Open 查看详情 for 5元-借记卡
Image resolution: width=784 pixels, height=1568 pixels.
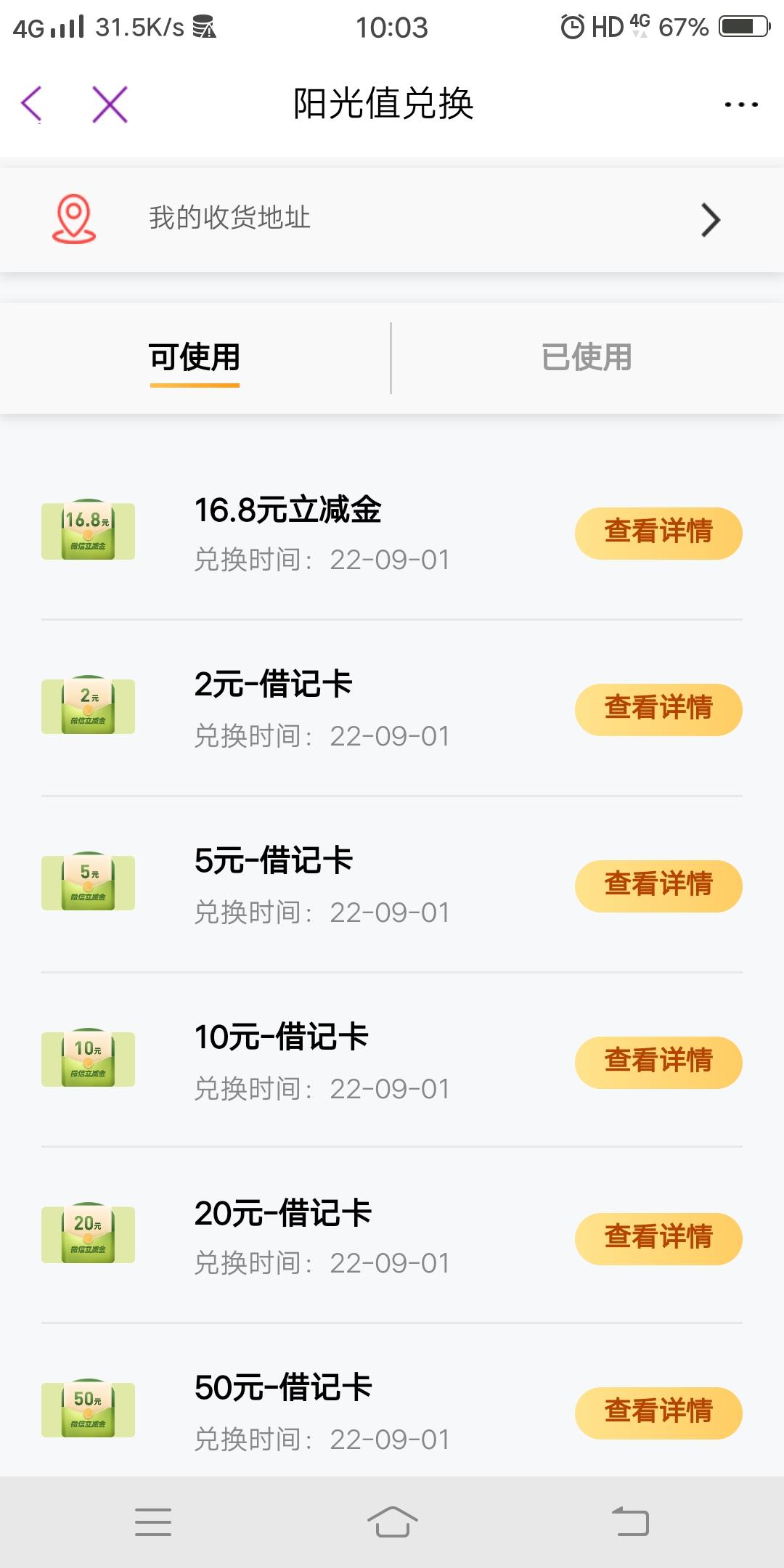coord(658,886)
